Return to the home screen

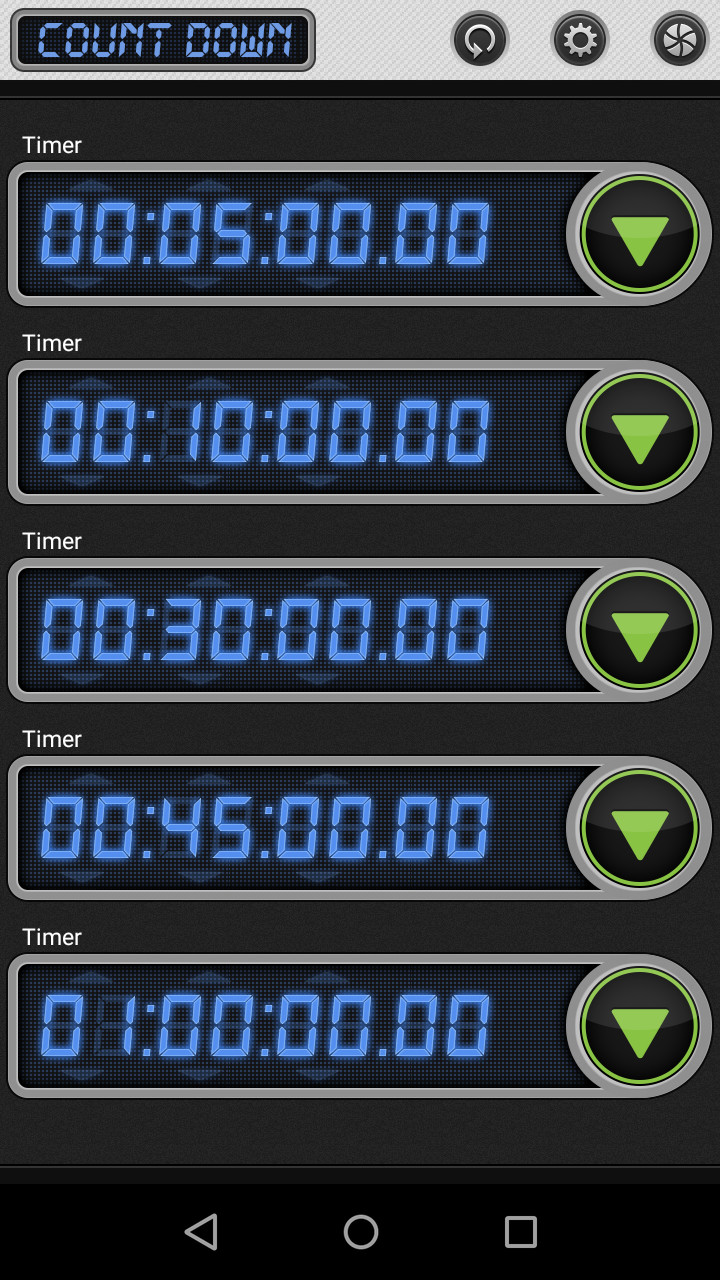coord(360,1232)
